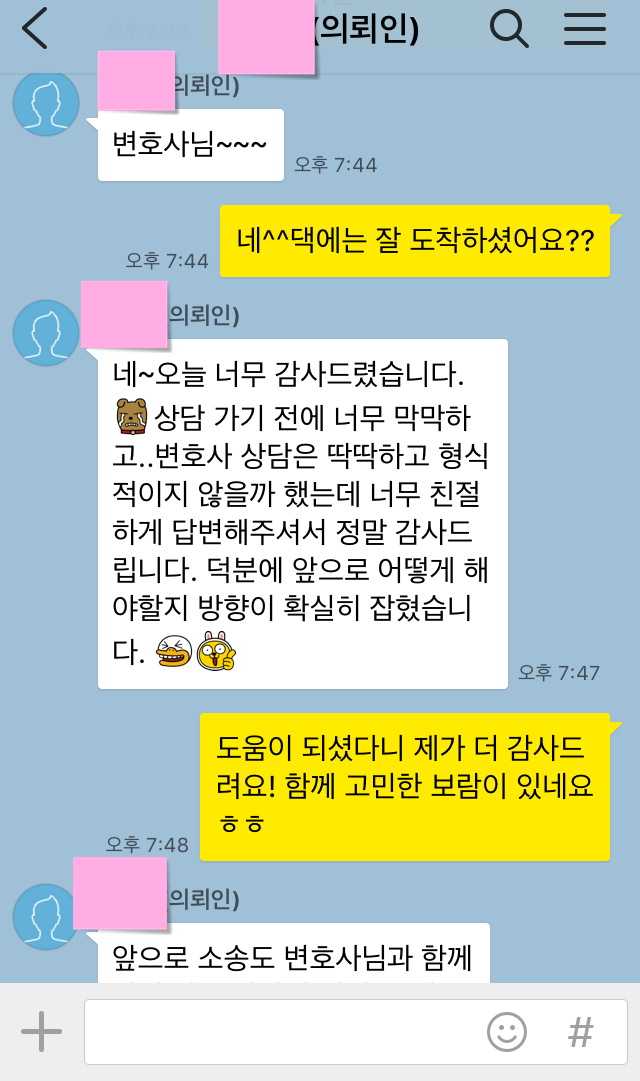Go back to the chat list
640x1081 pixels.
(x=35, y=28)
